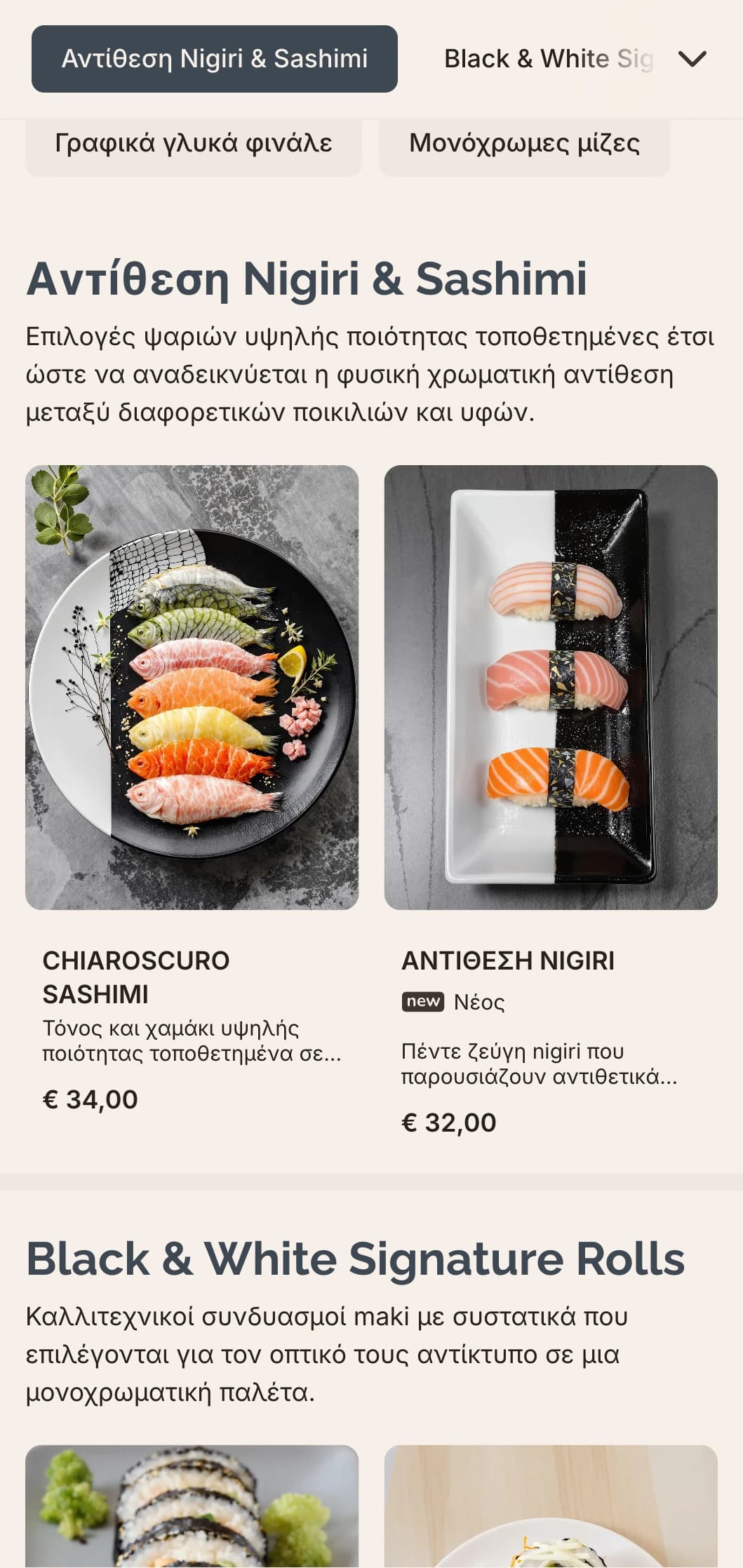Select the Αντίθεση Nigiri & Sashimi tab
The width and height of the screenshot is (743, 1568).
pyautogui.click(x=214, y=59)
